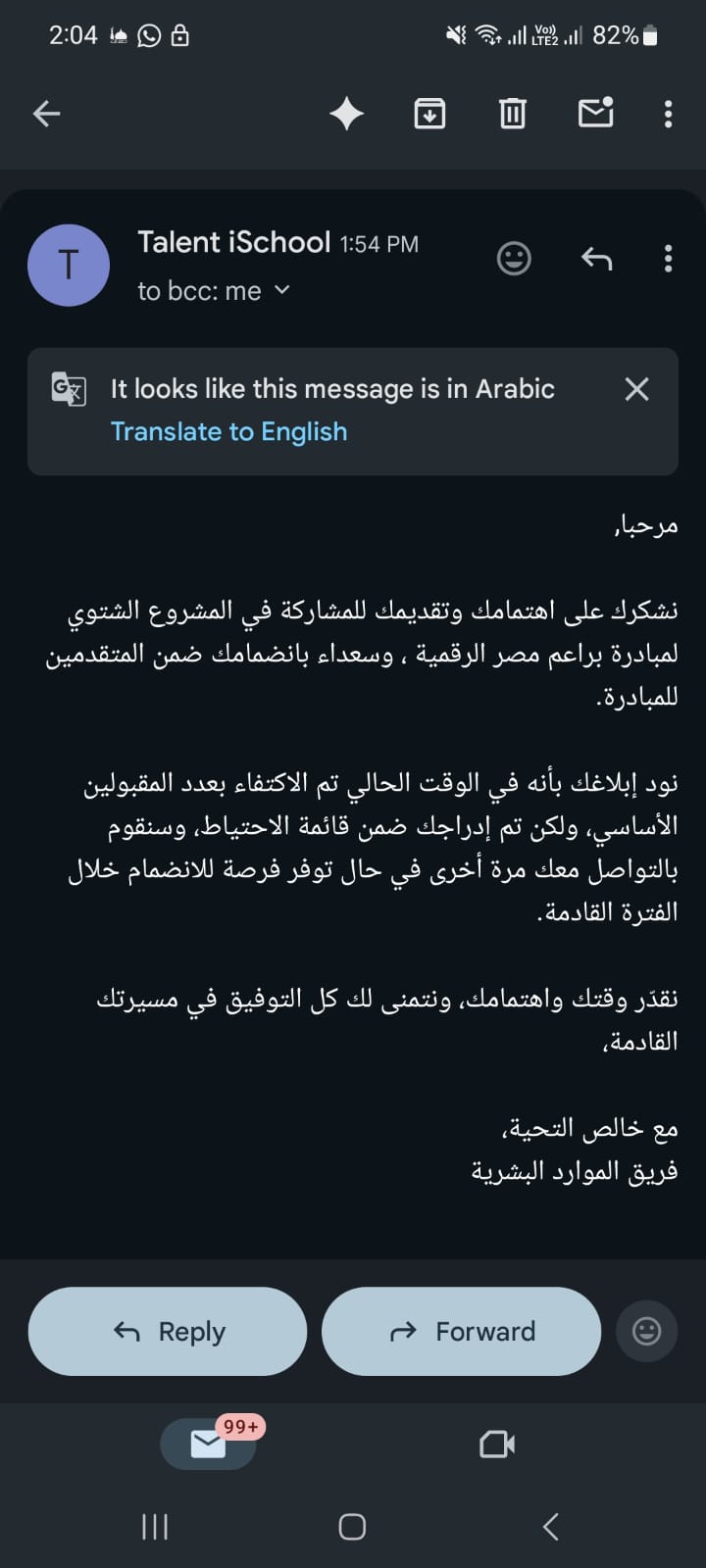Open the message options three-dot menu
The height and width of the screenshot is (1568, 706).
click(x=668, y=259)
